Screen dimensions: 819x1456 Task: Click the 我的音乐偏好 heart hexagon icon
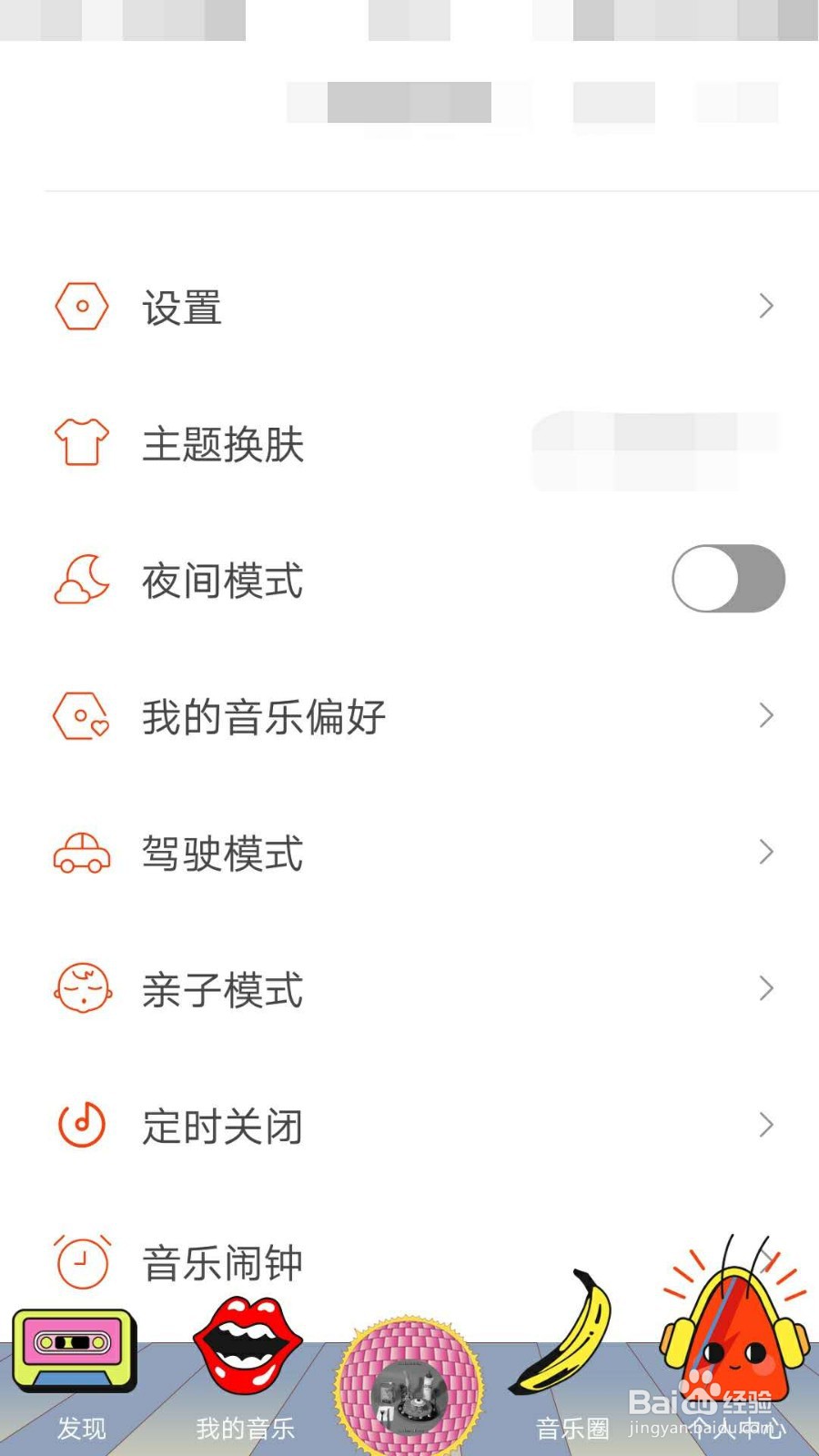(x=81, y=716)
